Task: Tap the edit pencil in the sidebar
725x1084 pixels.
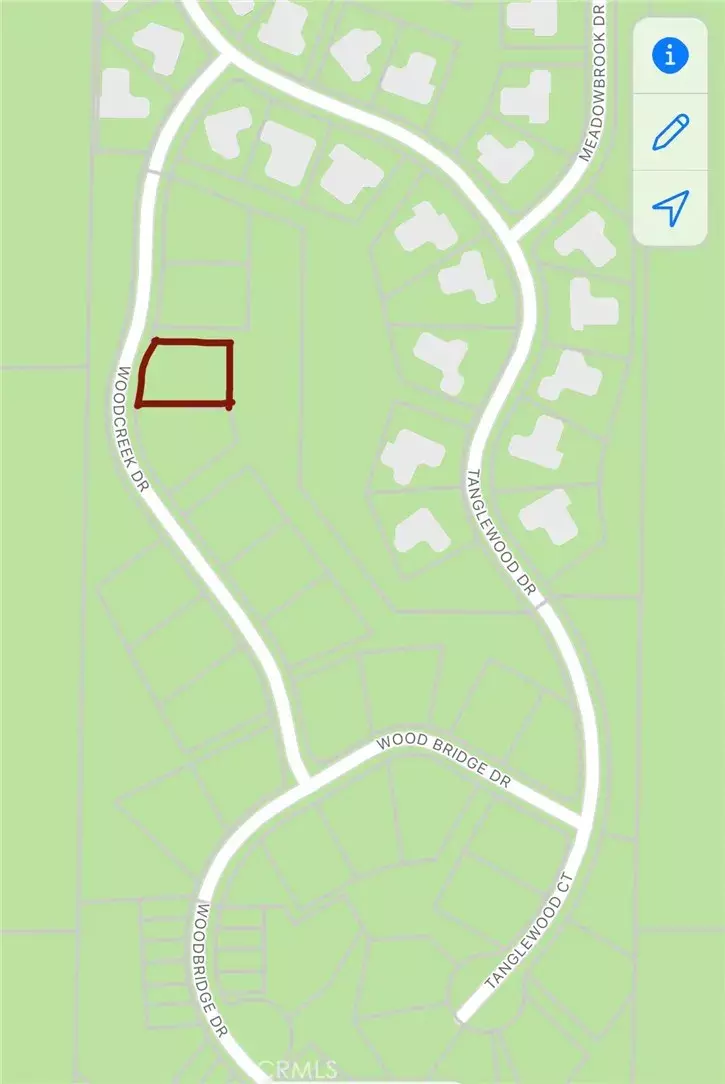Action: point(669,129)
